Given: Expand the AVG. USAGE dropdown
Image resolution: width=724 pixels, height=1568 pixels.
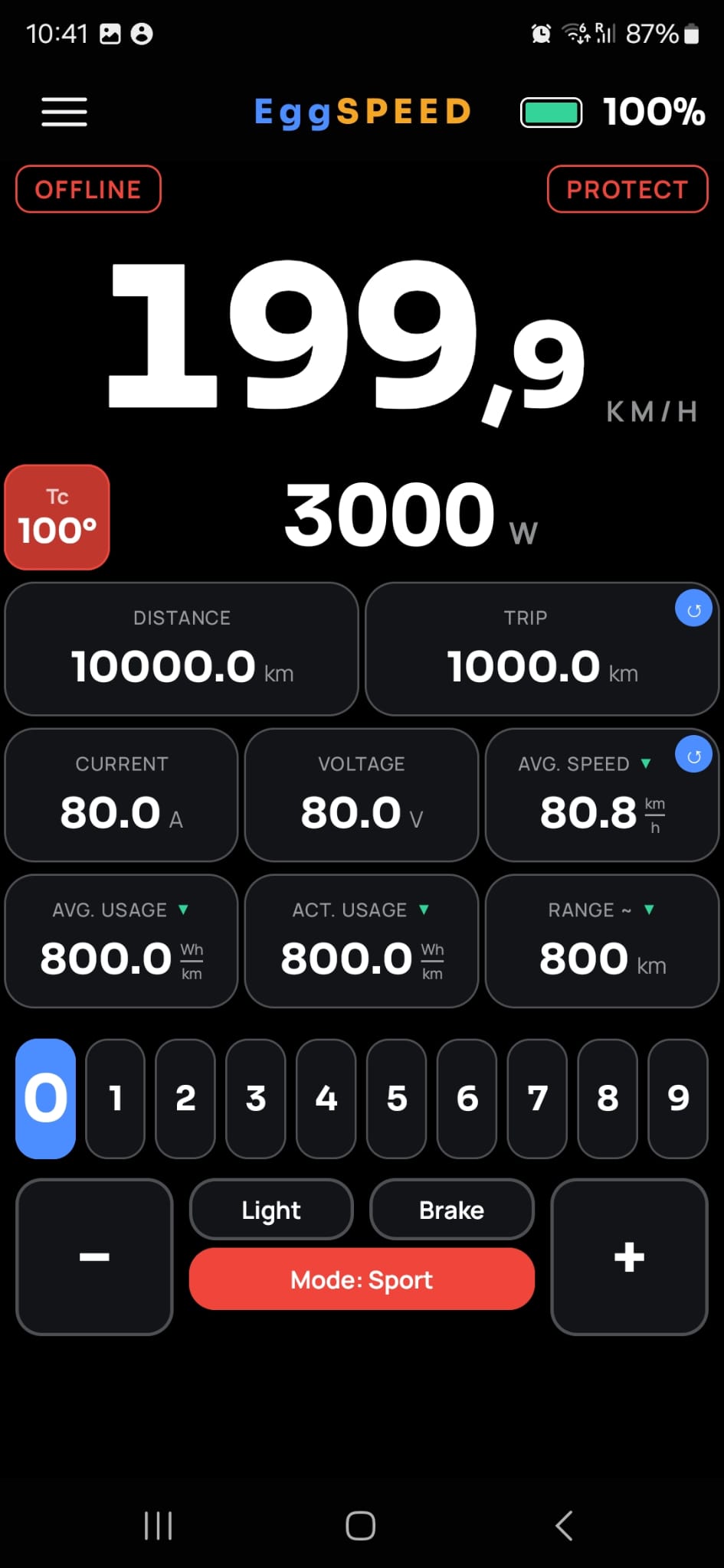Looking at the screenshot, I should (x=183, y=910).
